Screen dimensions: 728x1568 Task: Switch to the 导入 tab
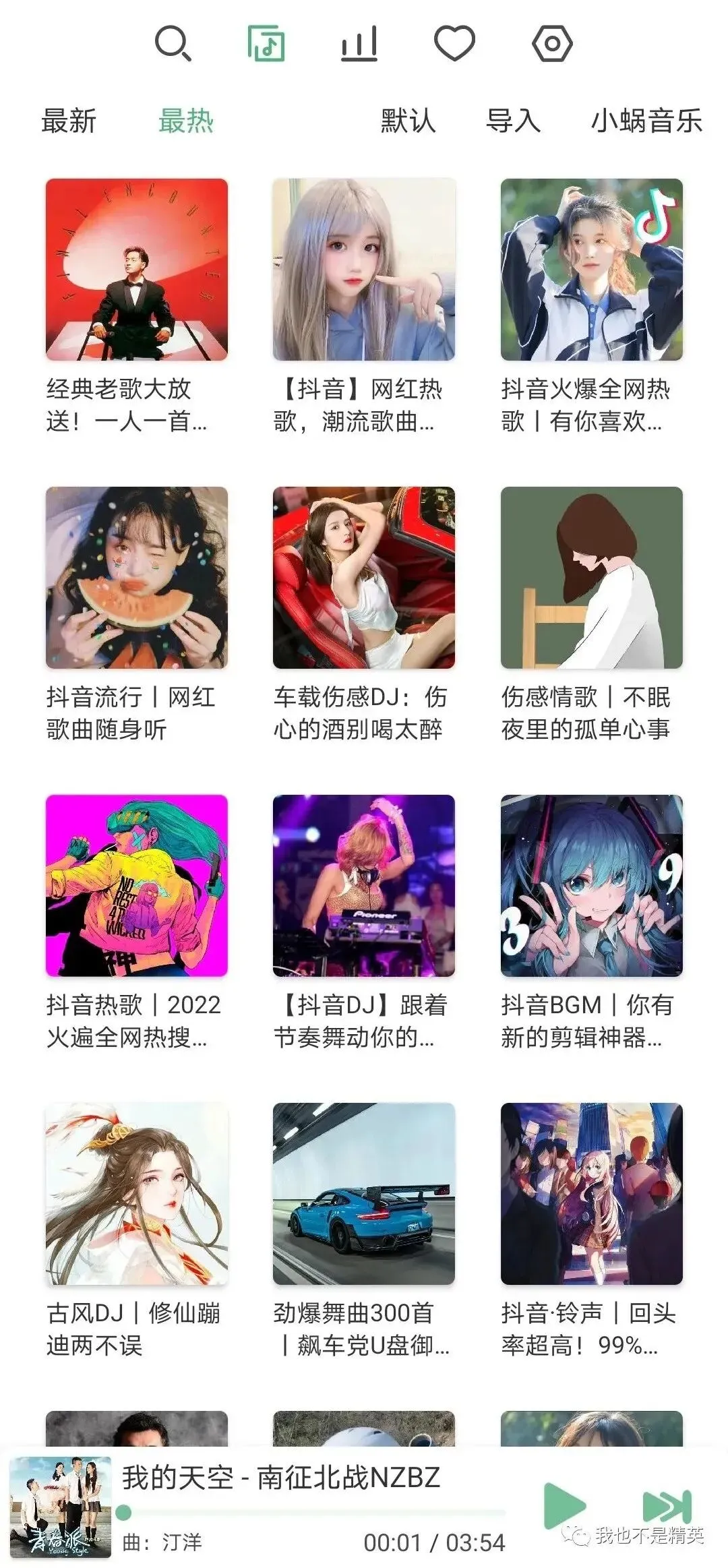(513, 121)
